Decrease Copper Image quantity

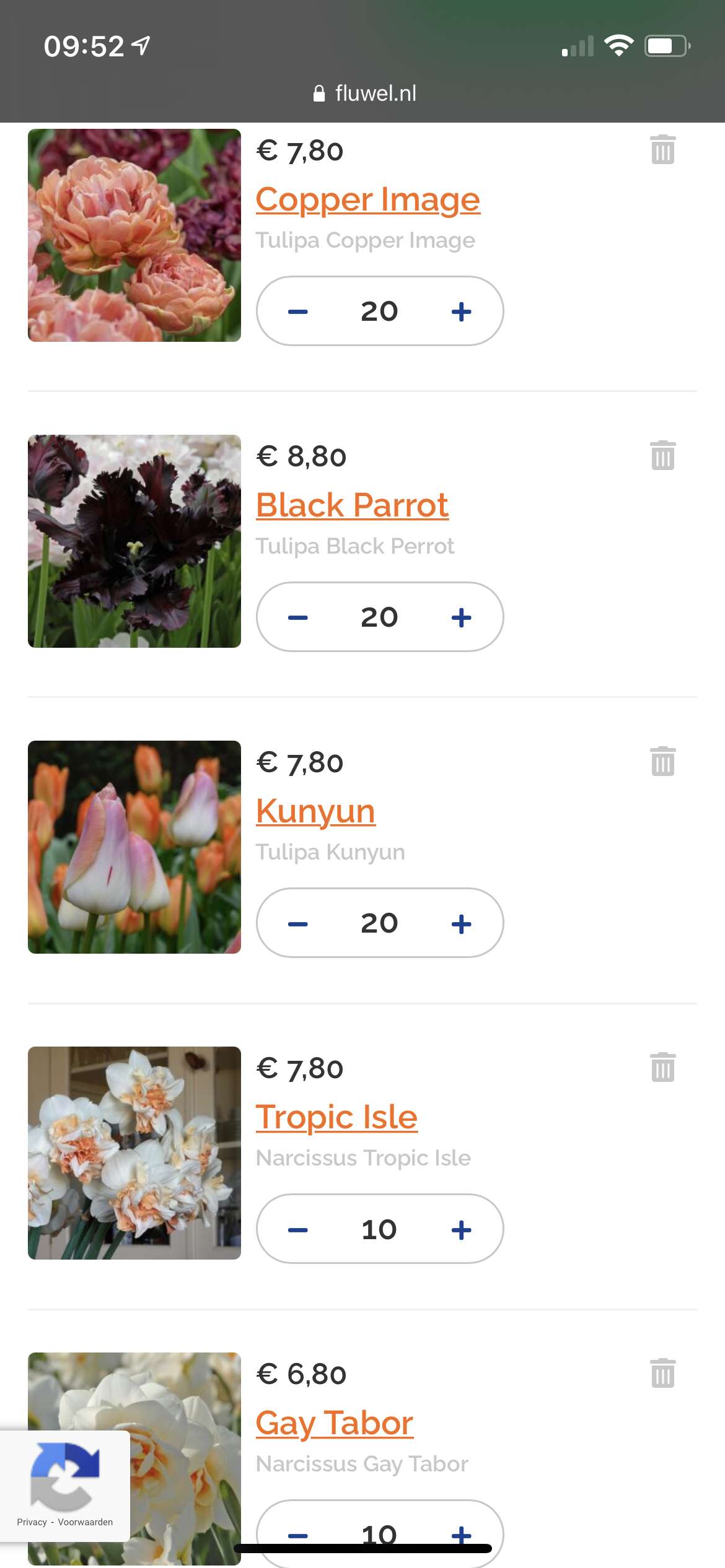tap(298, 311)
